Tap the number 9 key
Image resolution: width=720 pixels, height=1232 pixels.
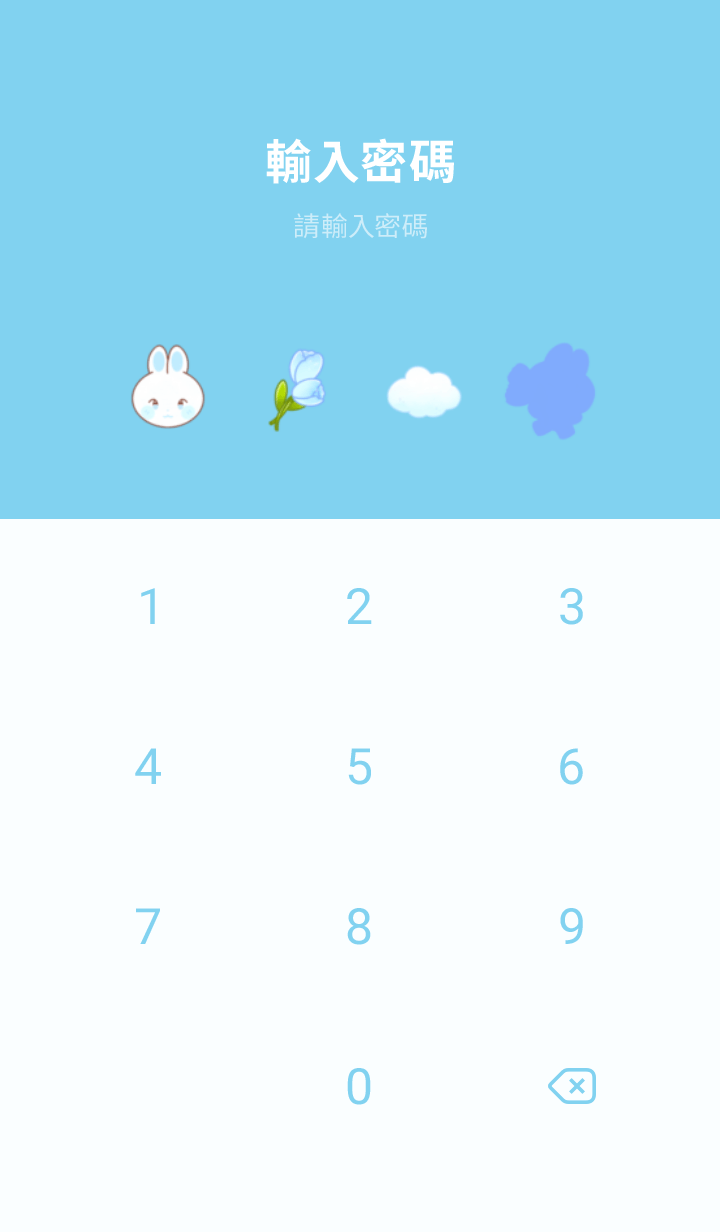tap(571, 927)
